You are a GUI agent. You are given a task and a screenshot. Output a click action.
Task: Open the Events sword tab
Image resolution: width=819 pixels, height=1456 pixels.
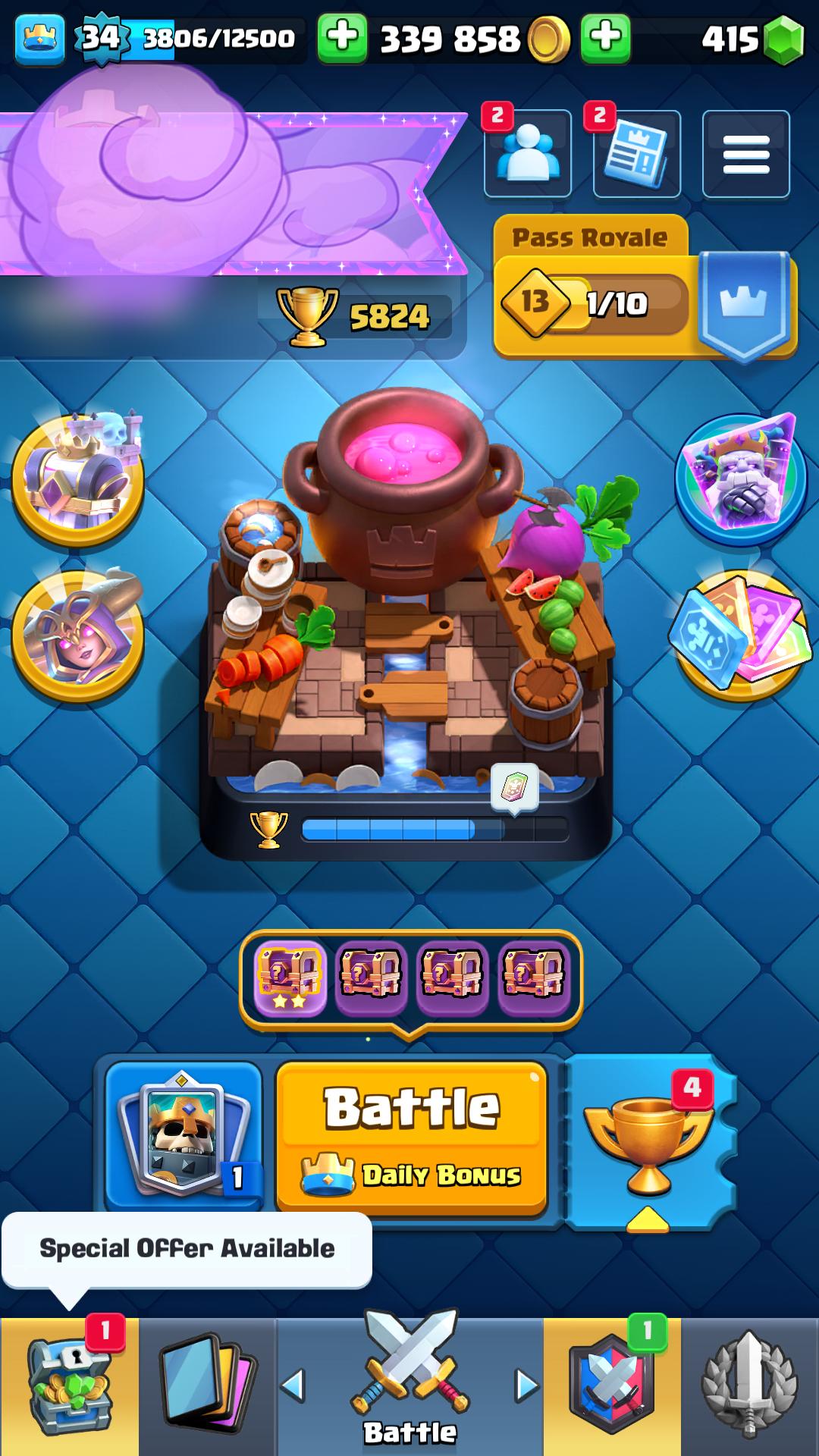[750, 1386]
